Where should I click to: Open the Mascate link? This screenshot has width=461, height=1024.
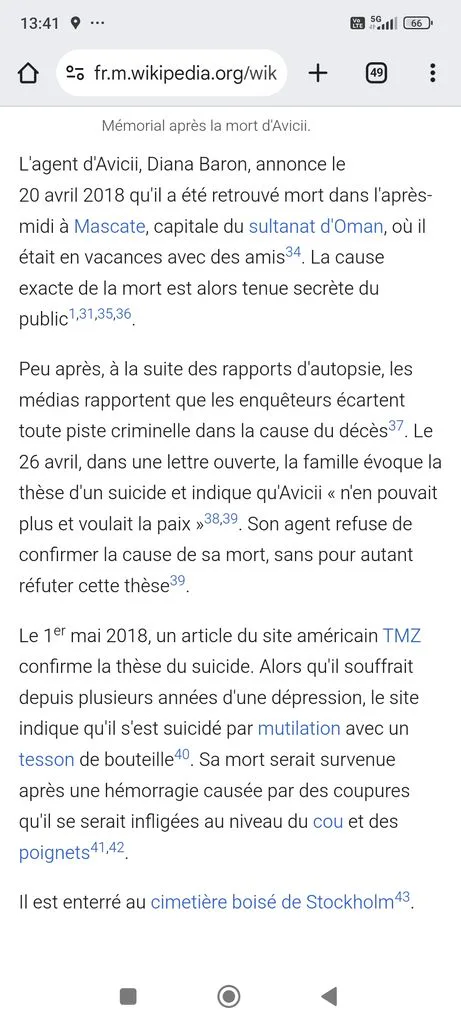[109, 227]
